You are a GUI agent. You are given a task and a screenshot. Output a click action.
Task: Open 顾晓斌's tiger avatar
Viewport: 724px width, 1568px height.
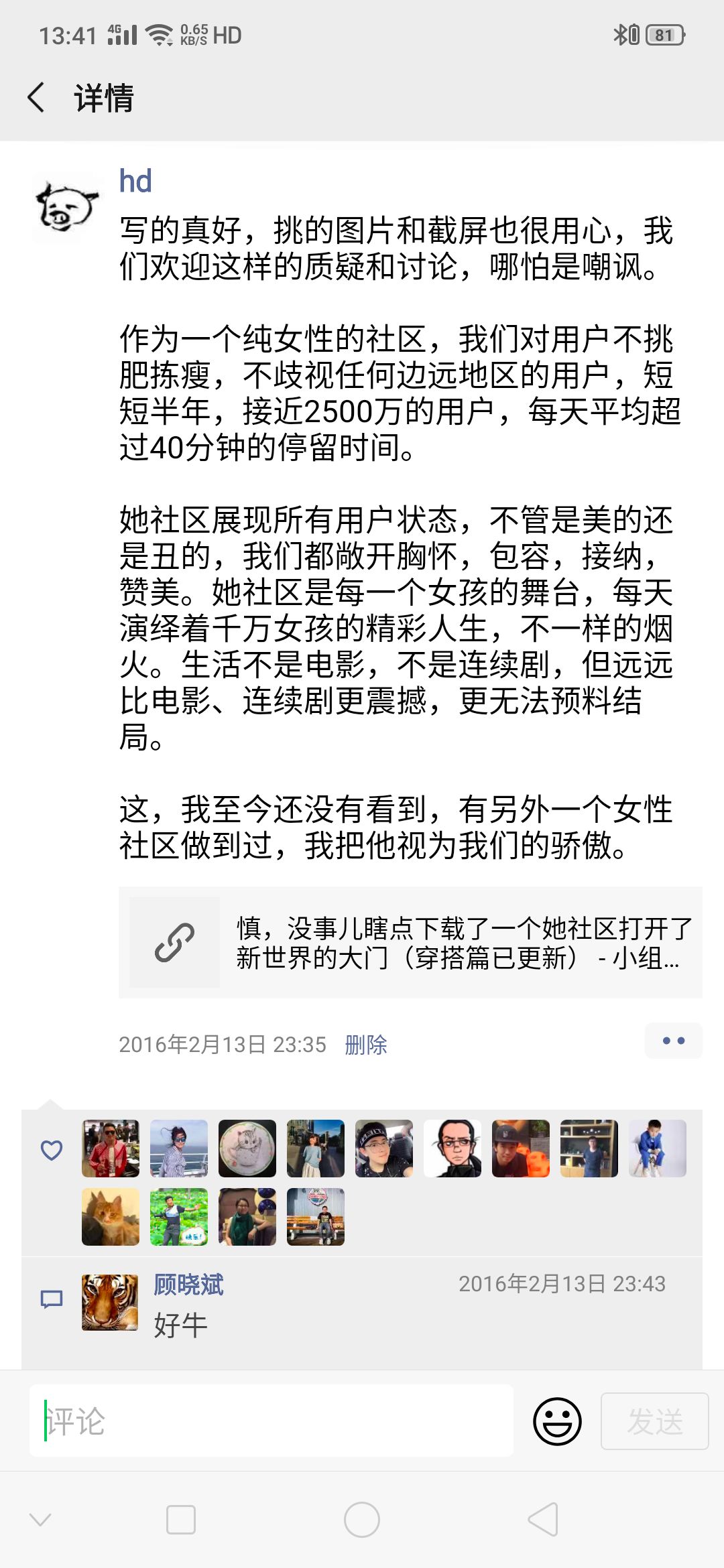[x=110, y=1302]
